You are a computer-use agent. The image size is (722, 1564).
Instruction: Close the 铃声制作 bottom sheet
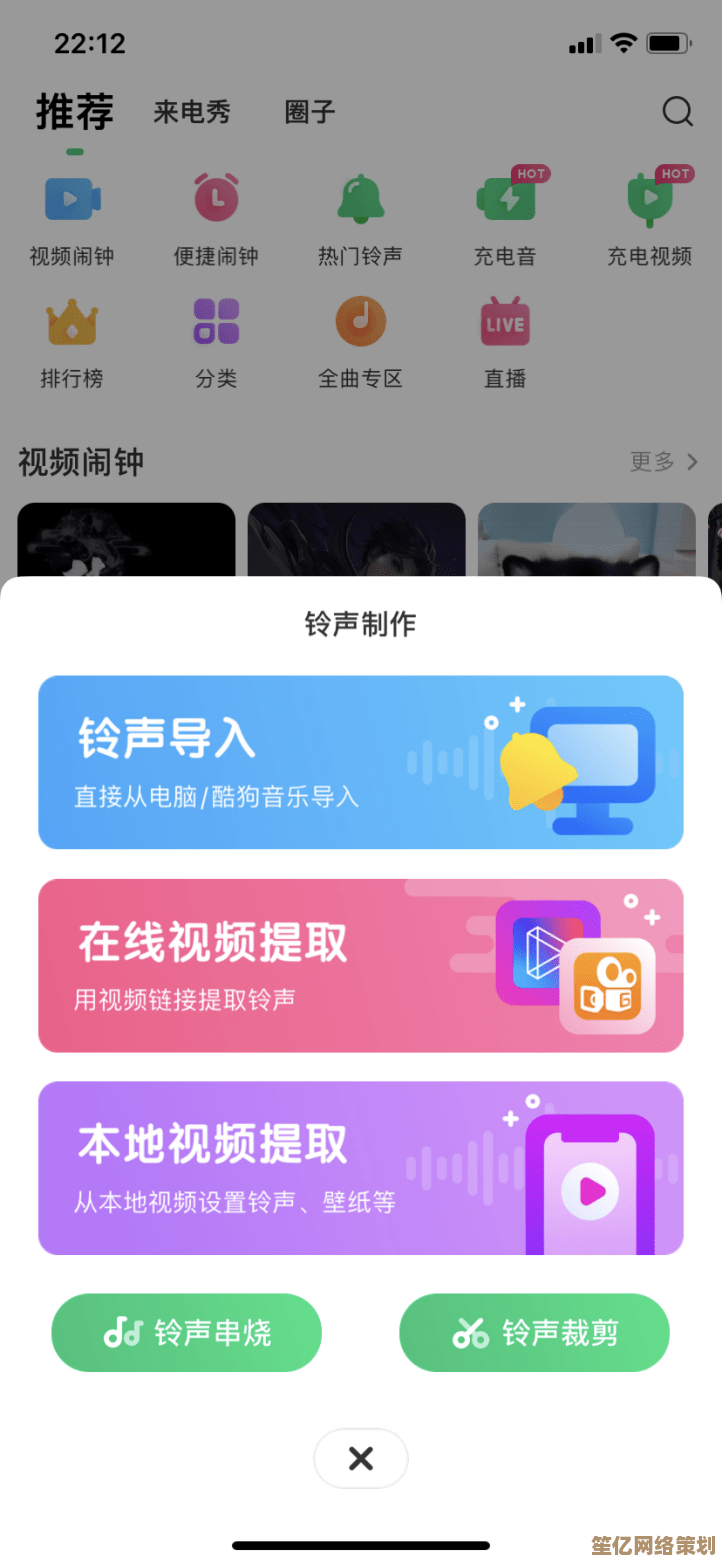pyautogui.click(x=360, y=1458)
